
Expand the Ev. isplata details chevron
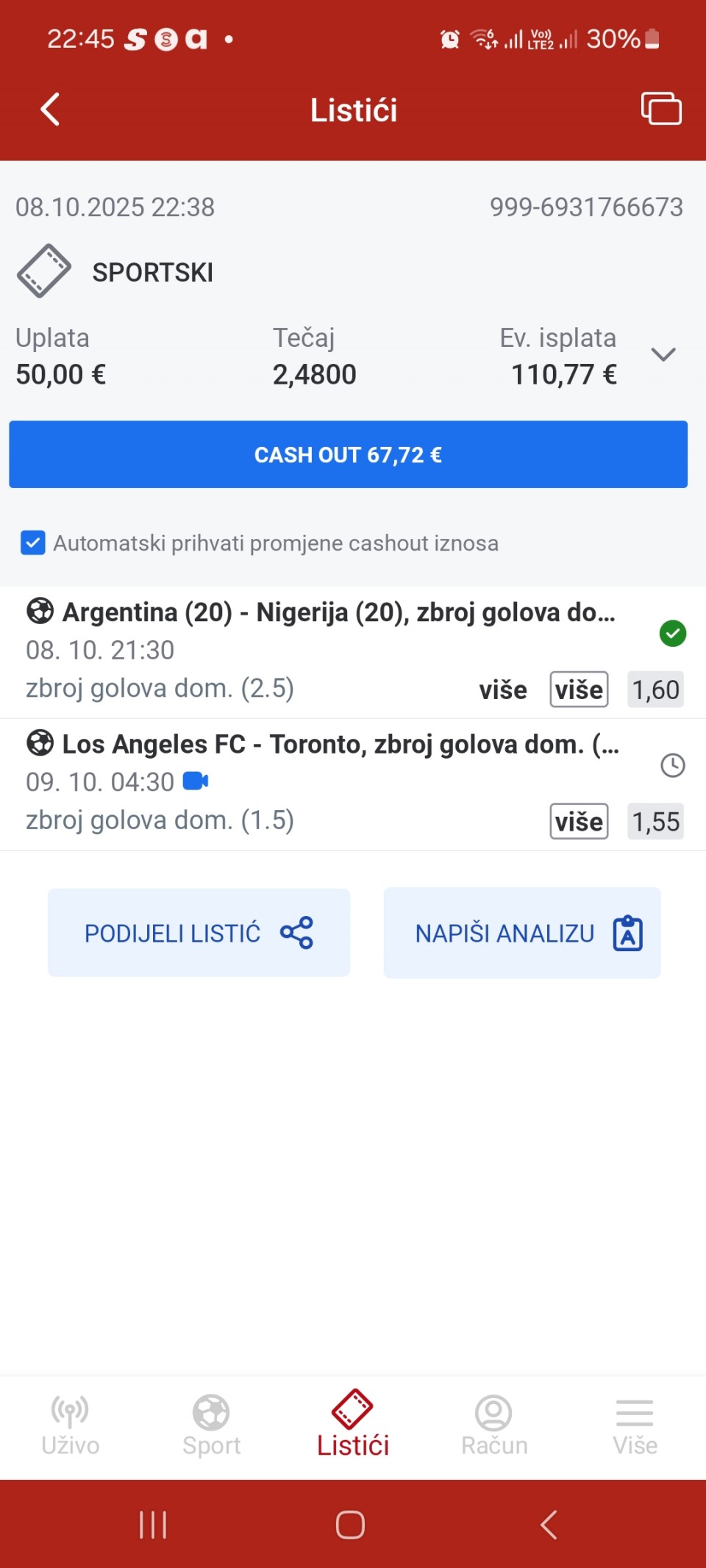pos(663,355)
